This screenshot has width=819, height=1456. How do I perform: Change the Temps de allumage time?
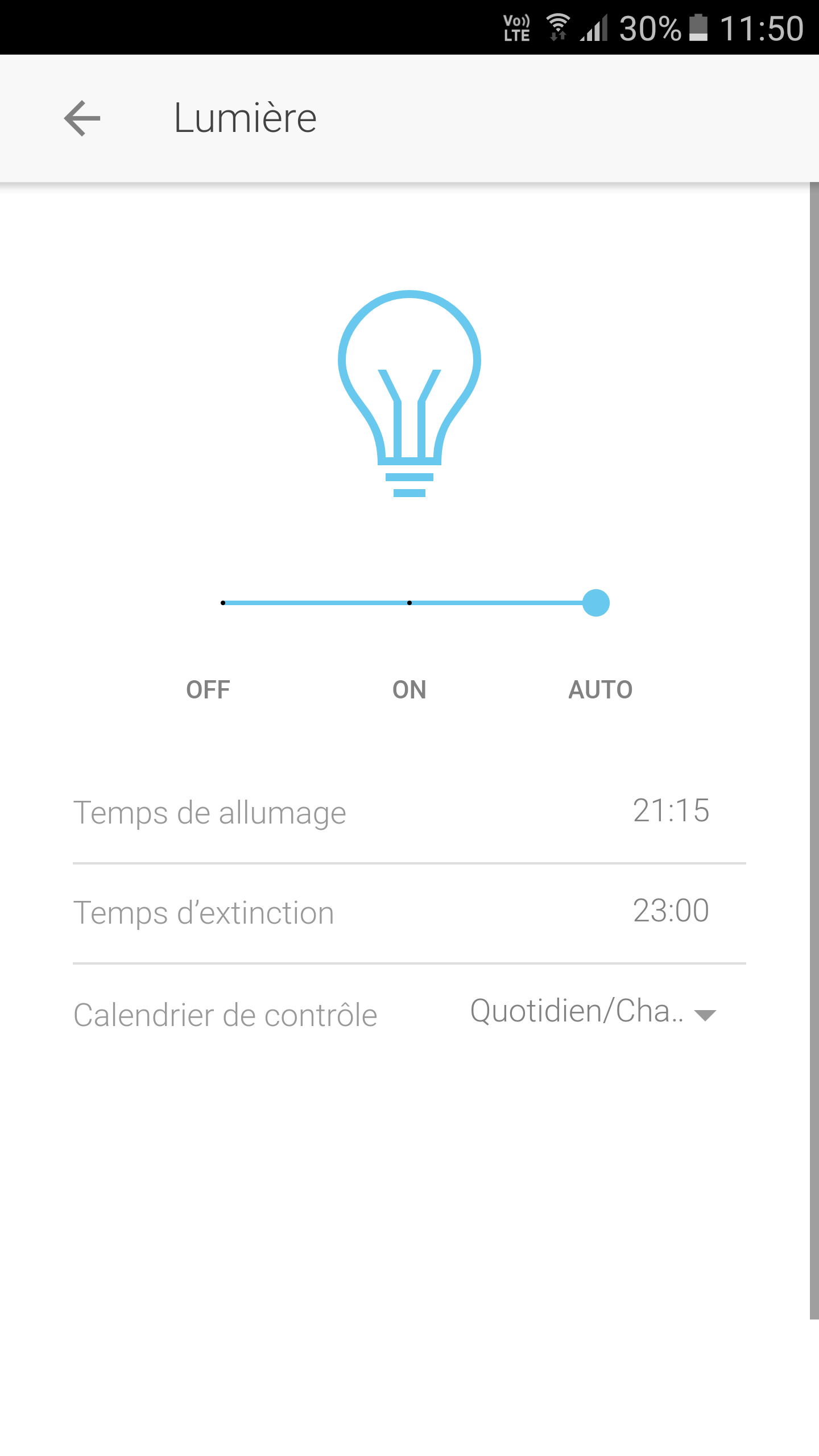tap(671, 811)
